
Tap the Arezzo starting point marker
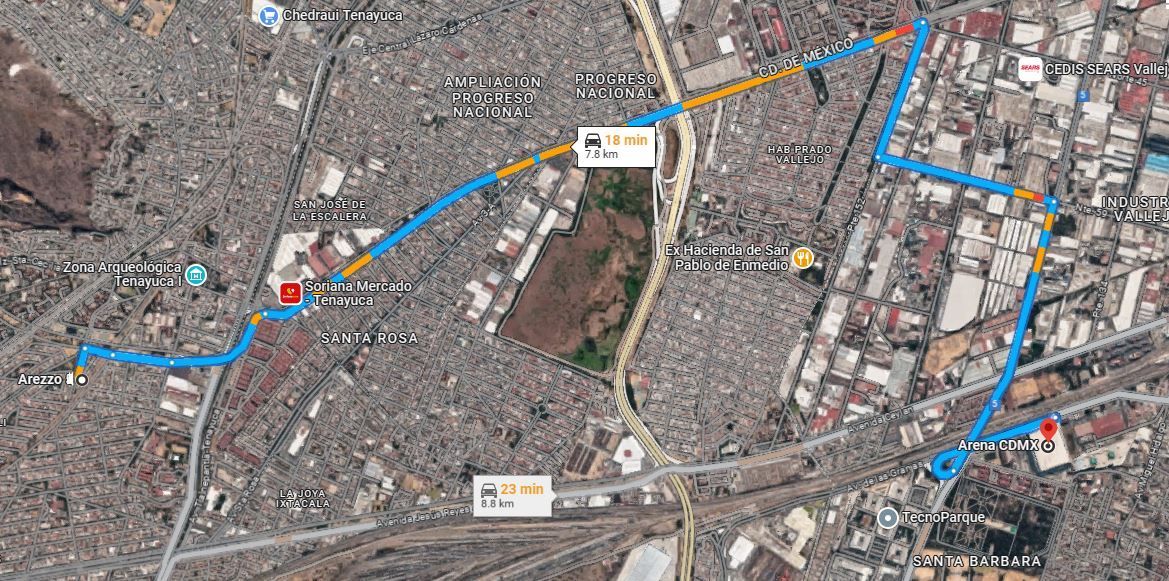click(x=82, y=380)
